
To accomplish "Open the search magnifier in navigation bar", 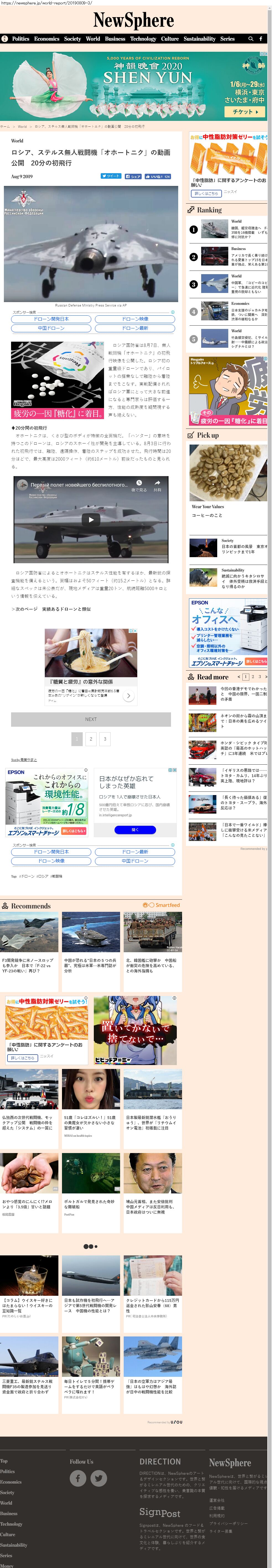I will [250, 39].
